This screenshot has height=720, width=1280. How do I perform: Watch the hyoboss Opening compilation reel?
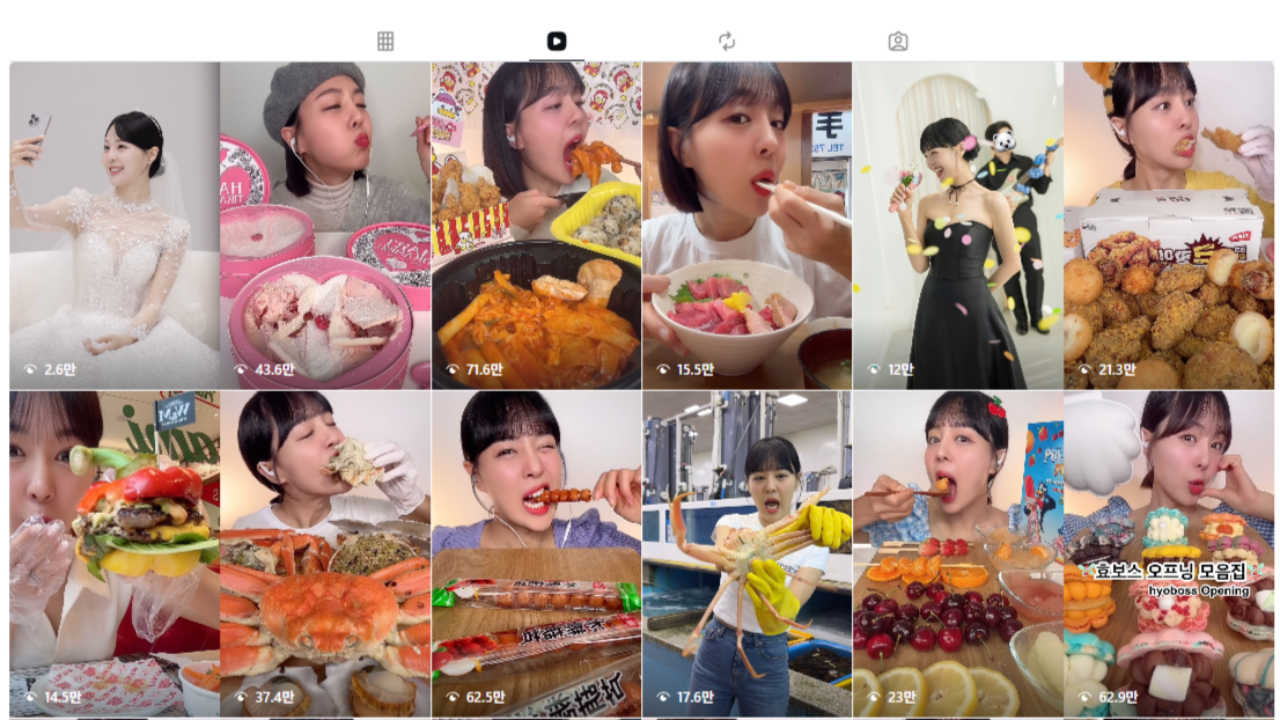(1168, 553)
